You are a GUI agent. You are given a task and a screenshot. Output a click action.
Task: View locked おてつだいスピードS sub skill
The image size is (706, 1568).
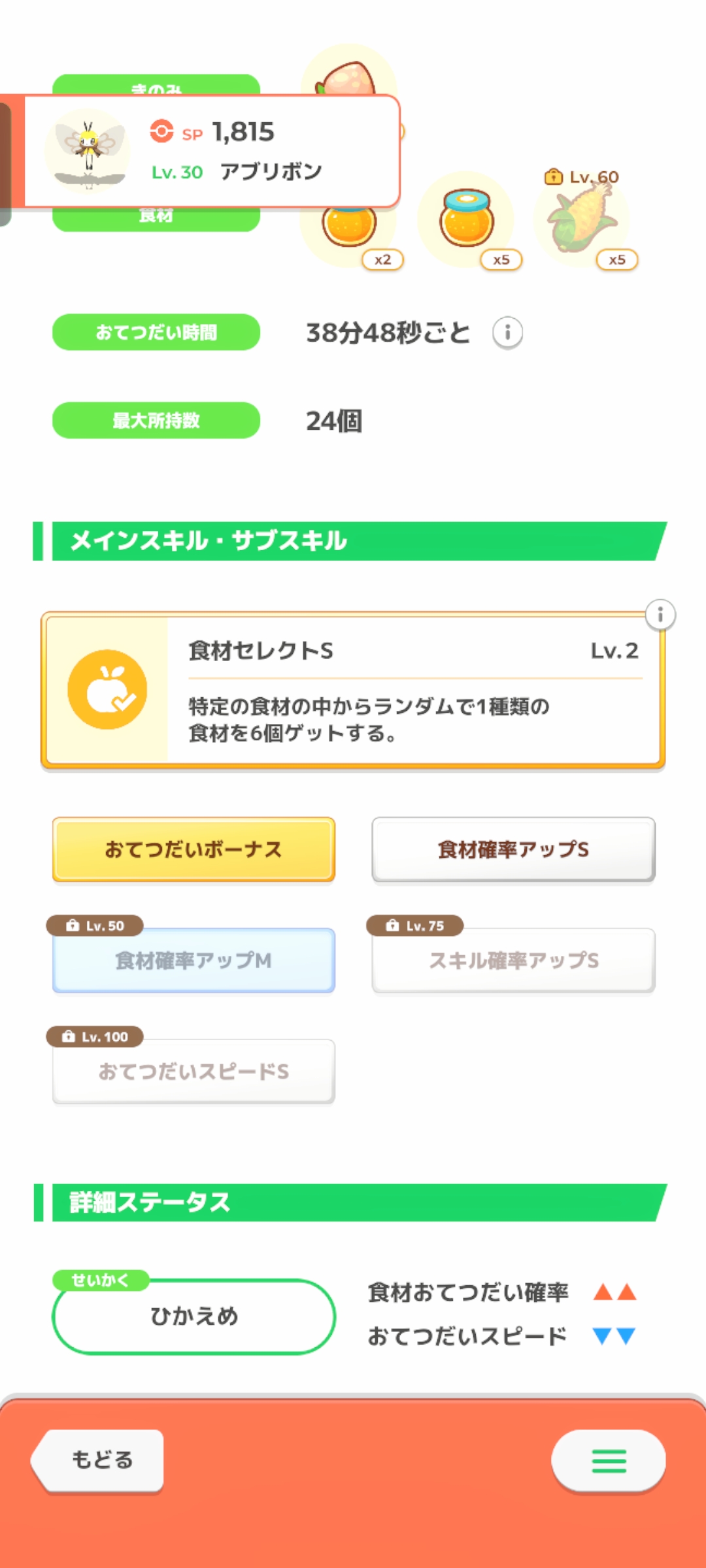[193, 1071]
